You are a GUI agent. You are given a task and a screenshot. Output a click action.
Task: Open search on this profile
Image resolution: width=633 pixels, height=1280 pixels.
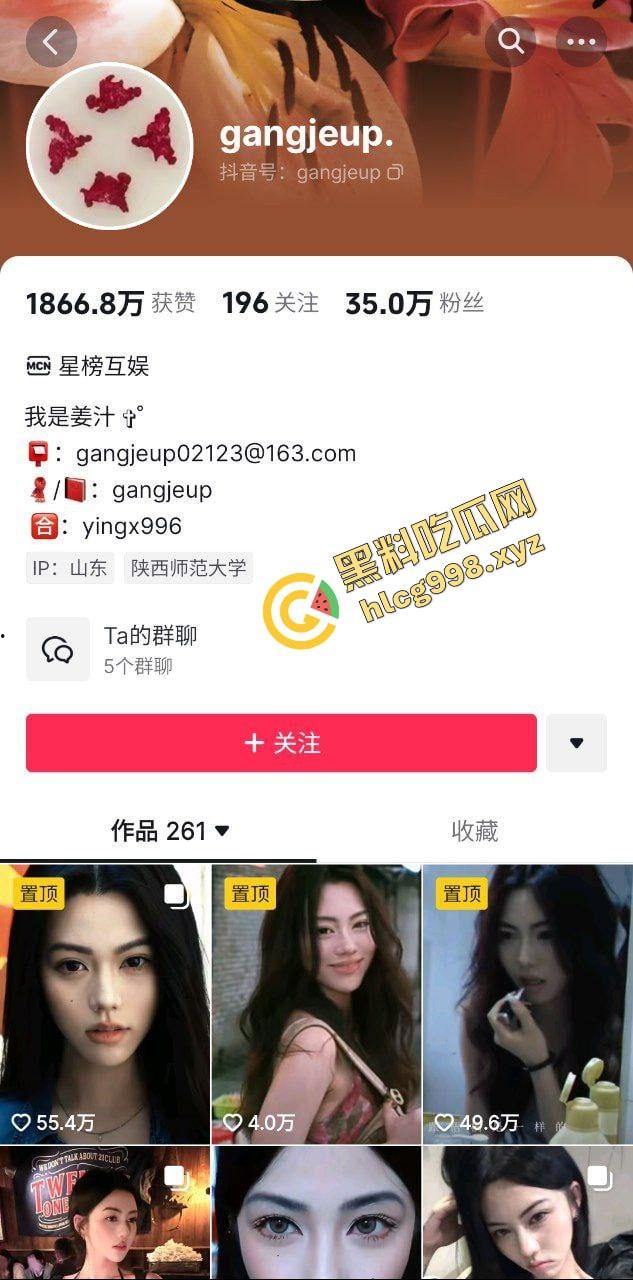click(x=511, y=42)
